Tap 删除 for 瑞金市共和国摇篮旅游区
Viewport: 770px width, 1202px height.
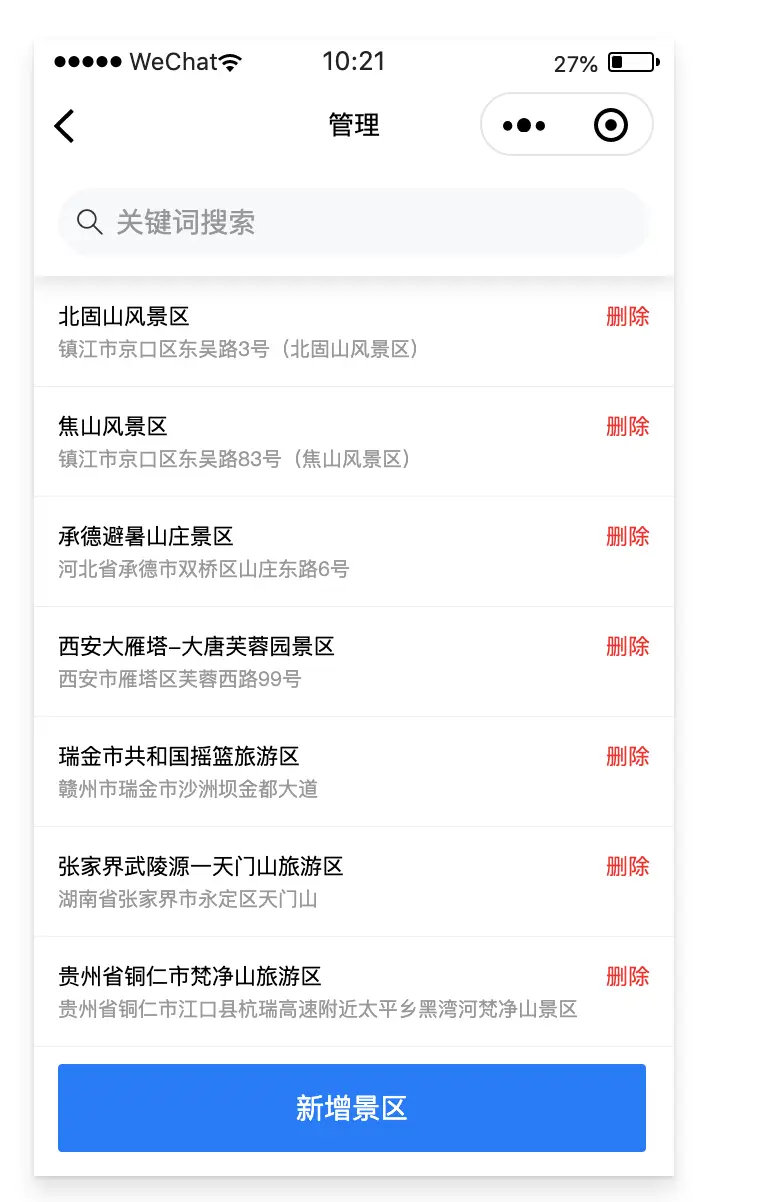[x=627, y=757]
